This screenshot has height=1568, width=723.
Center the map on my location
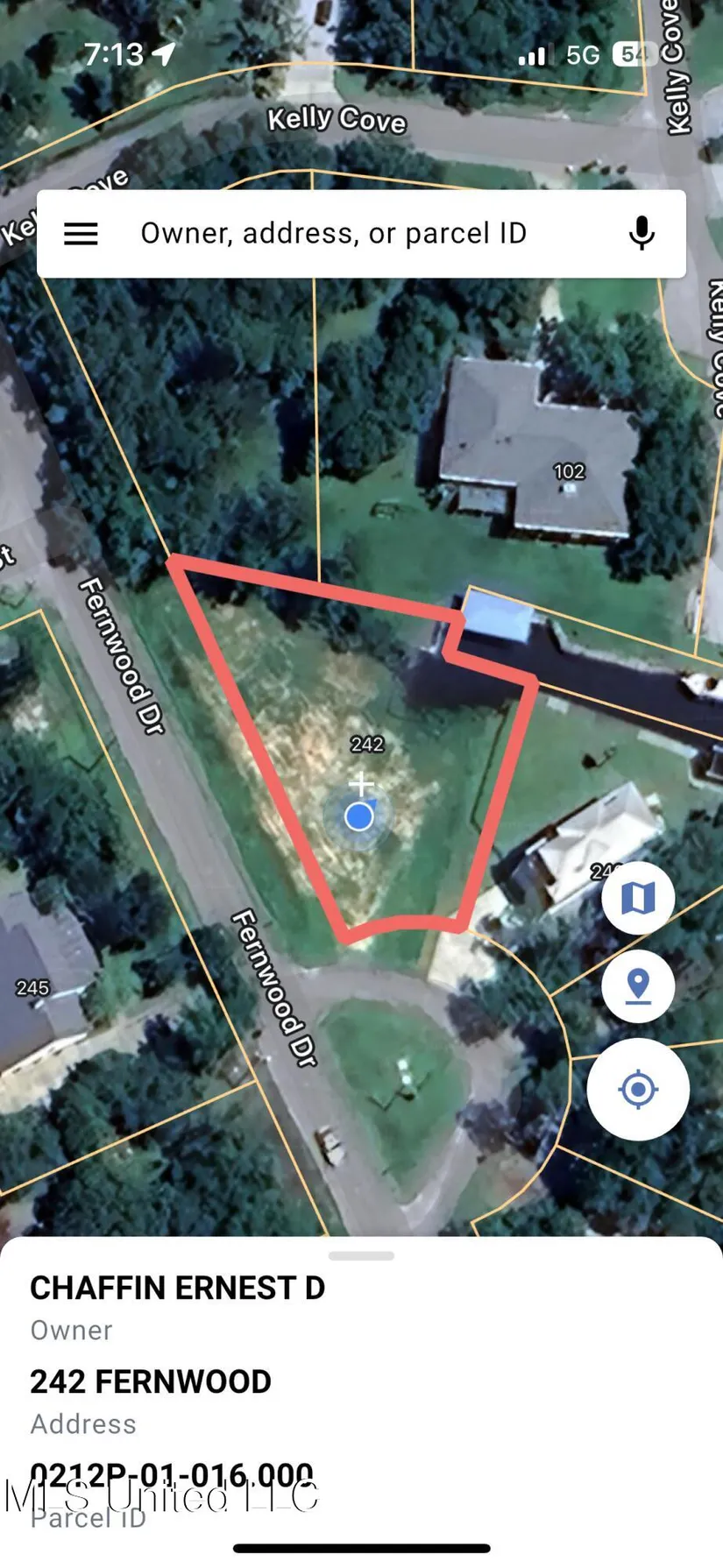click(x=638, y=1090)
